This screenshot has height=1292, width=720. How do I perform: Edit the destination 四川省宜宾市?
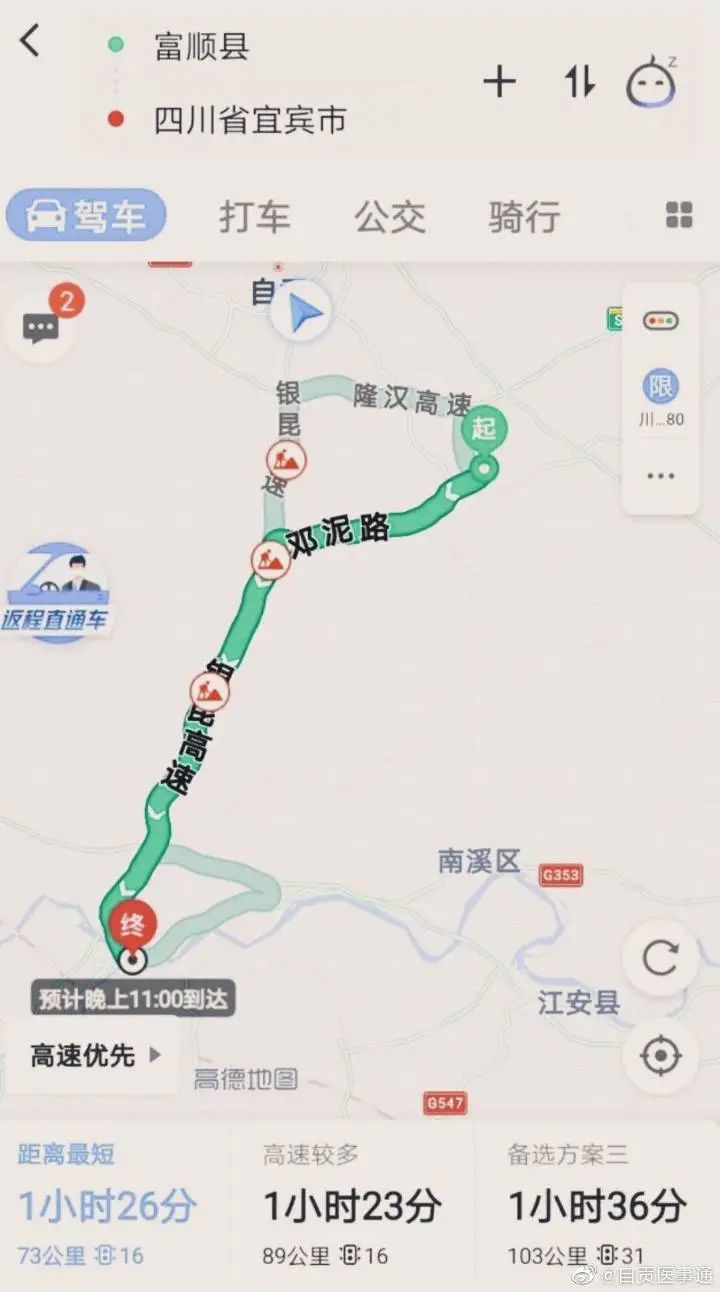click(249, 120)
